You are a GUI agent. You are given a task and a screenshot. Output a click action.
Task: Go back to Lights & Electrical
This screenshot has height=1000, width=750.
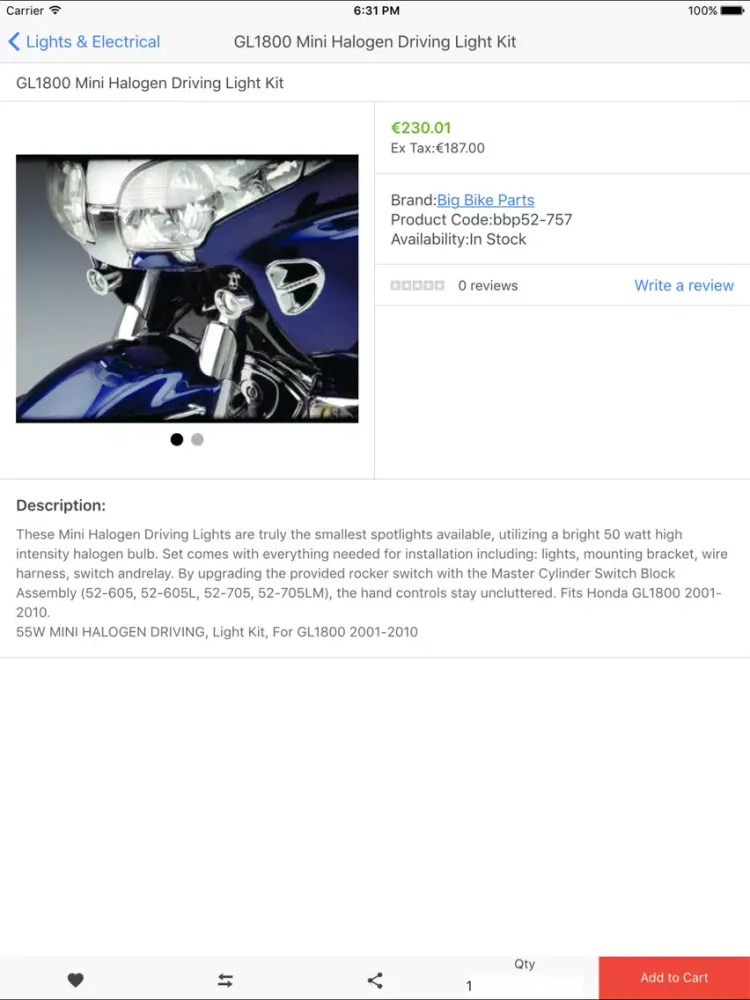point(84,42)
